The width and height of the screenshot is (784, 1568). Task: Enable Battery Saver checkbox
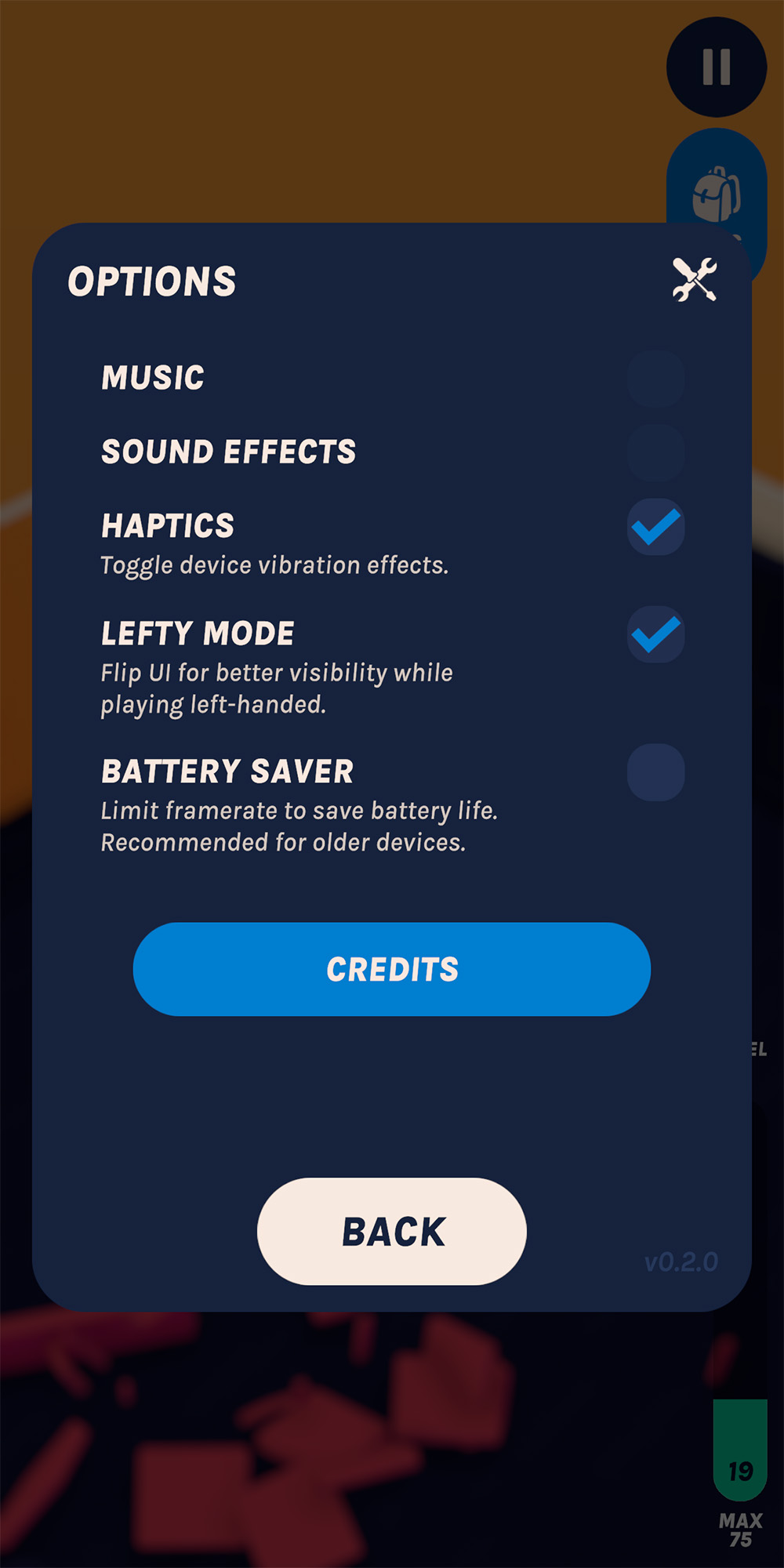coord(655,772)
